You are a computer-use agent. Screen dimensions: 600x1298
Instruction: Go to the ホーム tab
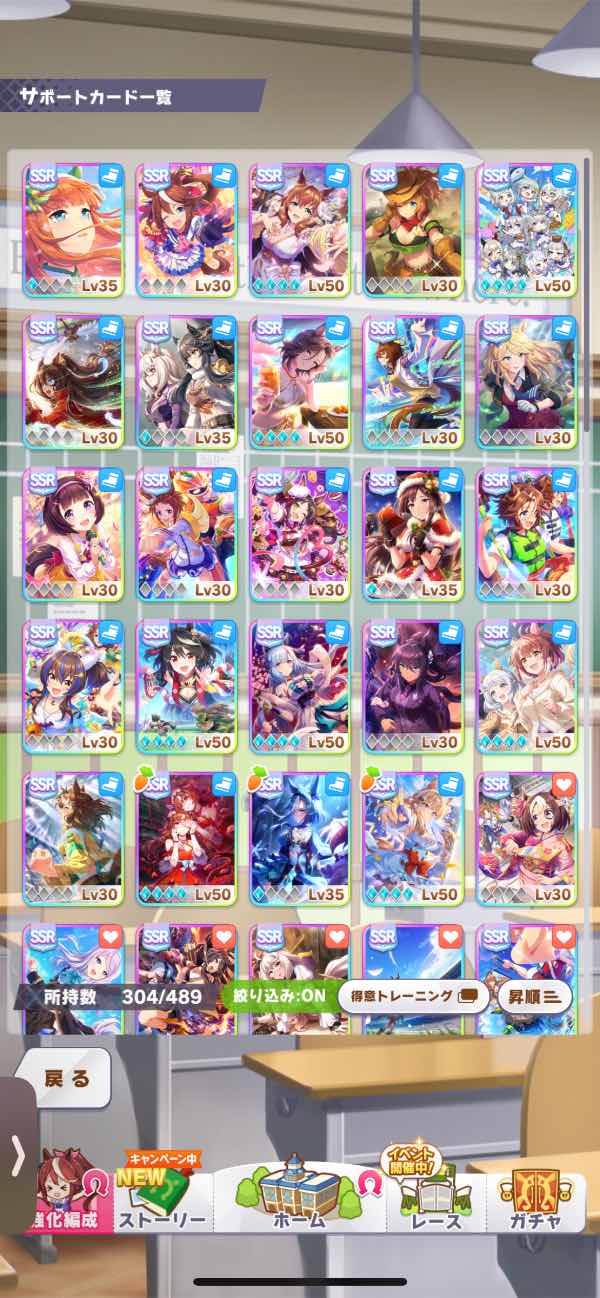pyautogui.click(x=299, y=1194)
